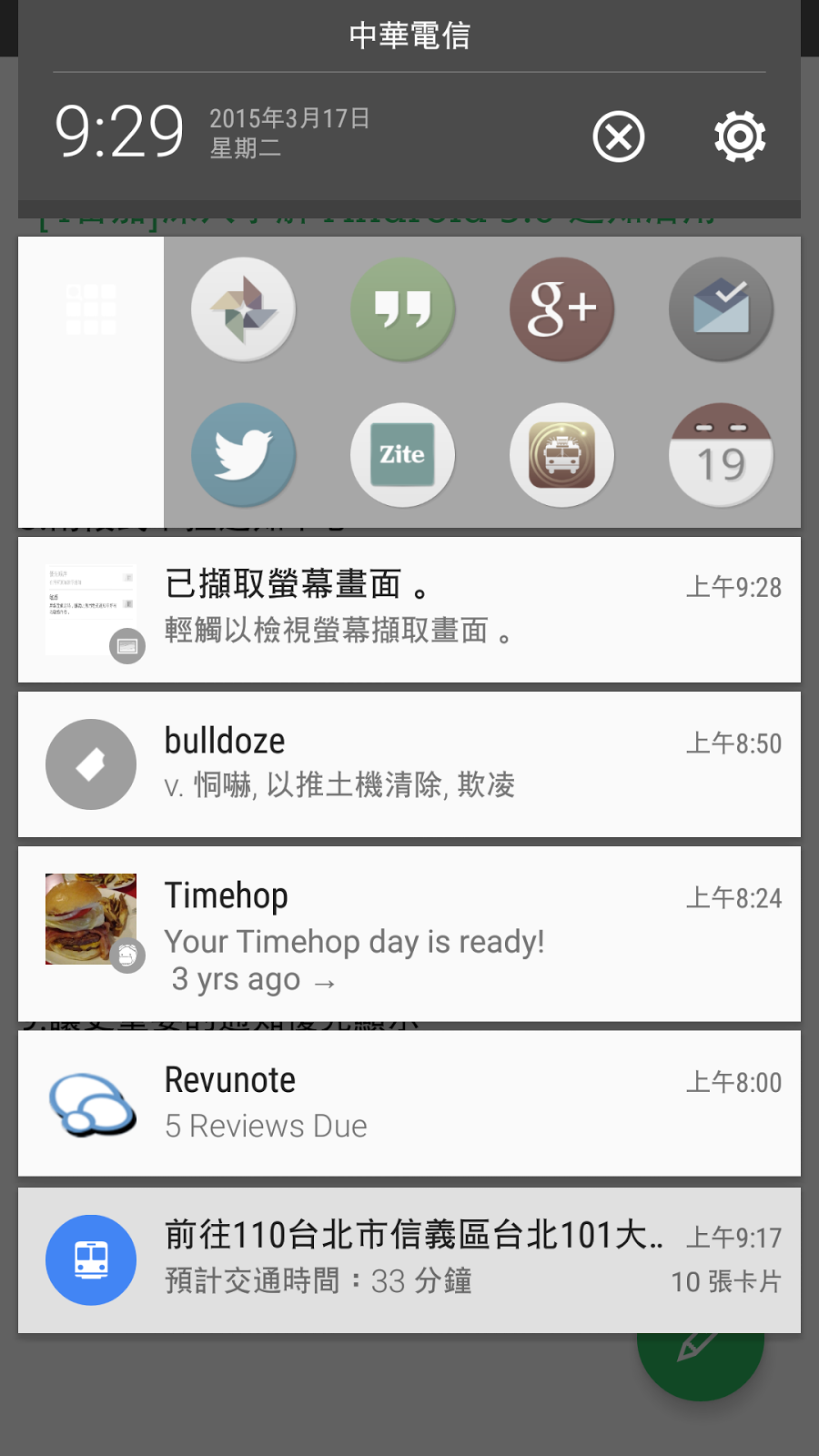819x1456 pixels.
Task: Tap the app grid icon in launcher widget
Action: tap(91, 309)
